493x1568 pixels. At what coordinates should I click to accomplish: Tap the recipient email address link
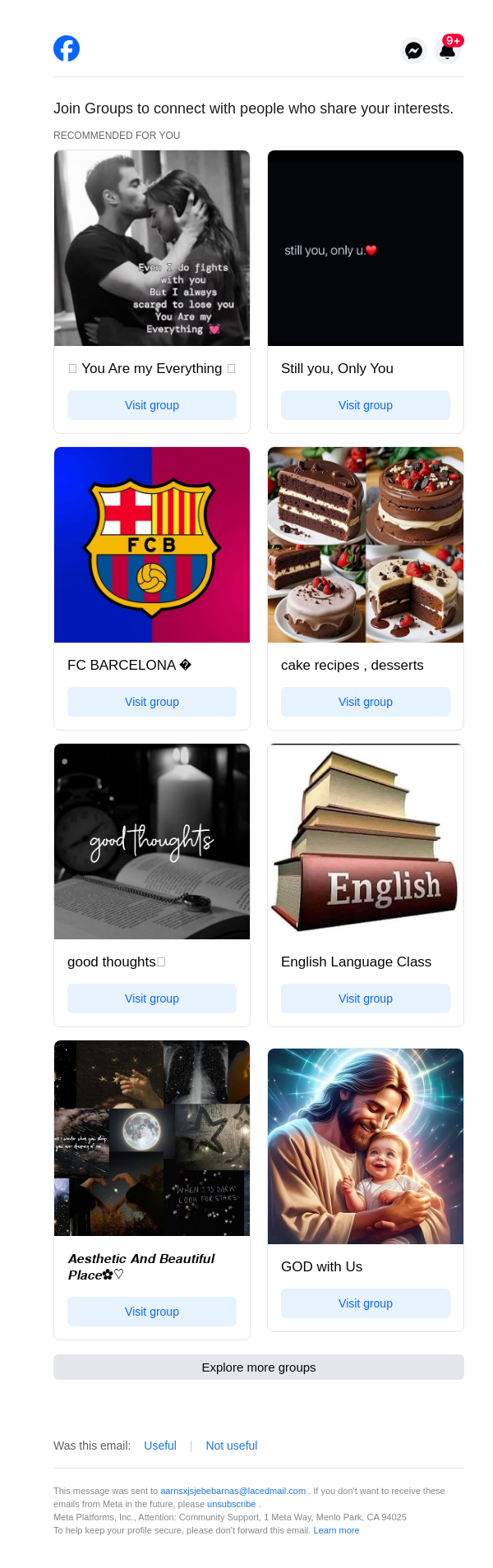233,1491
